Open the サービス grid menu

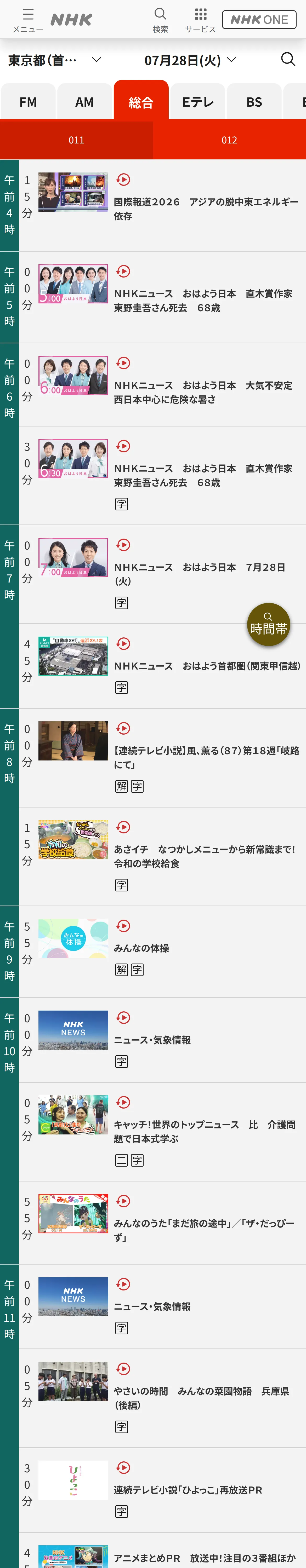201,20
